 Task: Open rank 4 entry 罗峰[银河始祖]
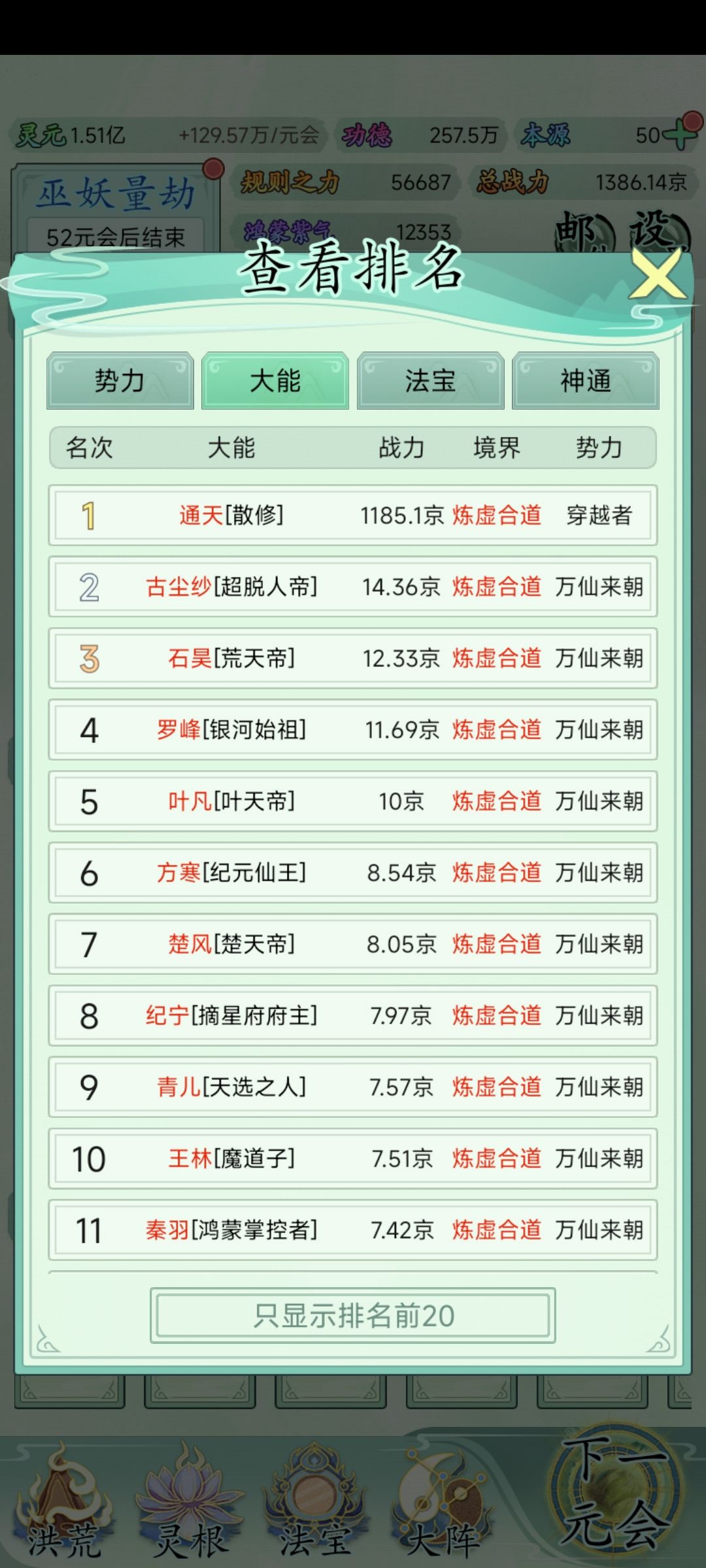tap(353, 730)
